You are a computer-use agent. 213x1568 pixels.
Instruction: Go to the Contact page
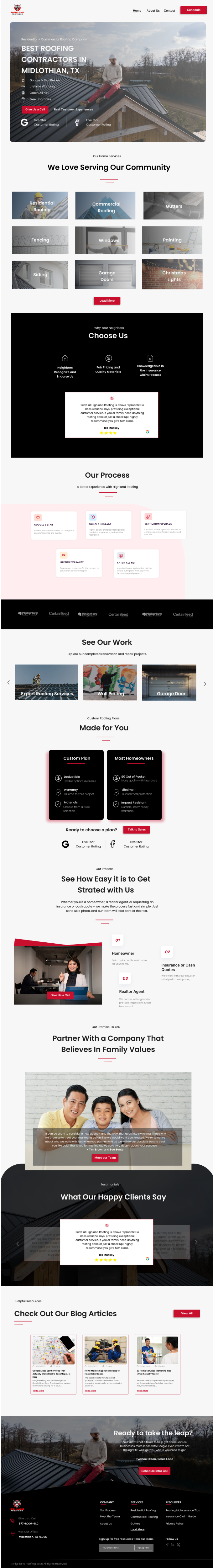169,10
